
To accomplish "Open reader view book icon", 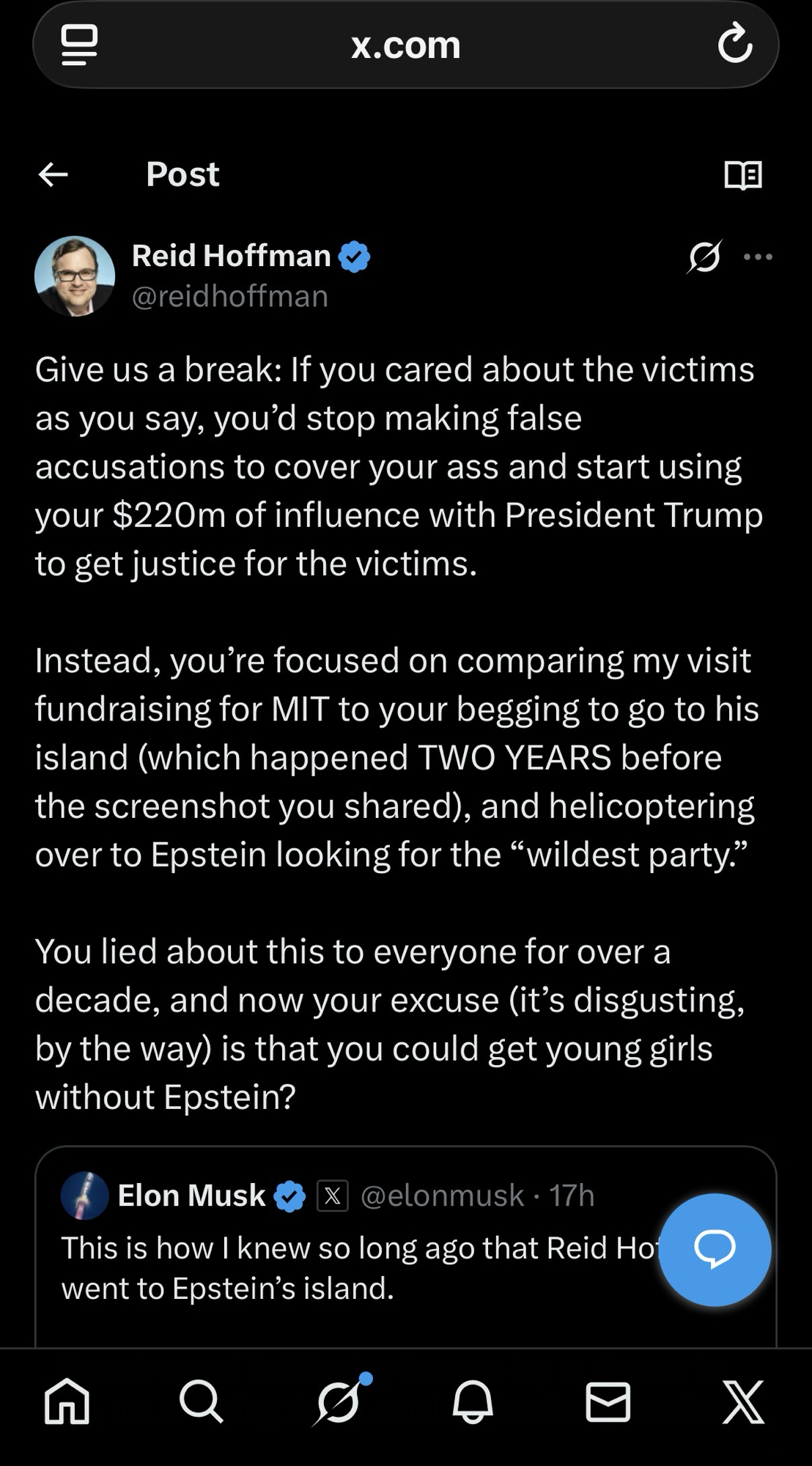I will point(743,175).
